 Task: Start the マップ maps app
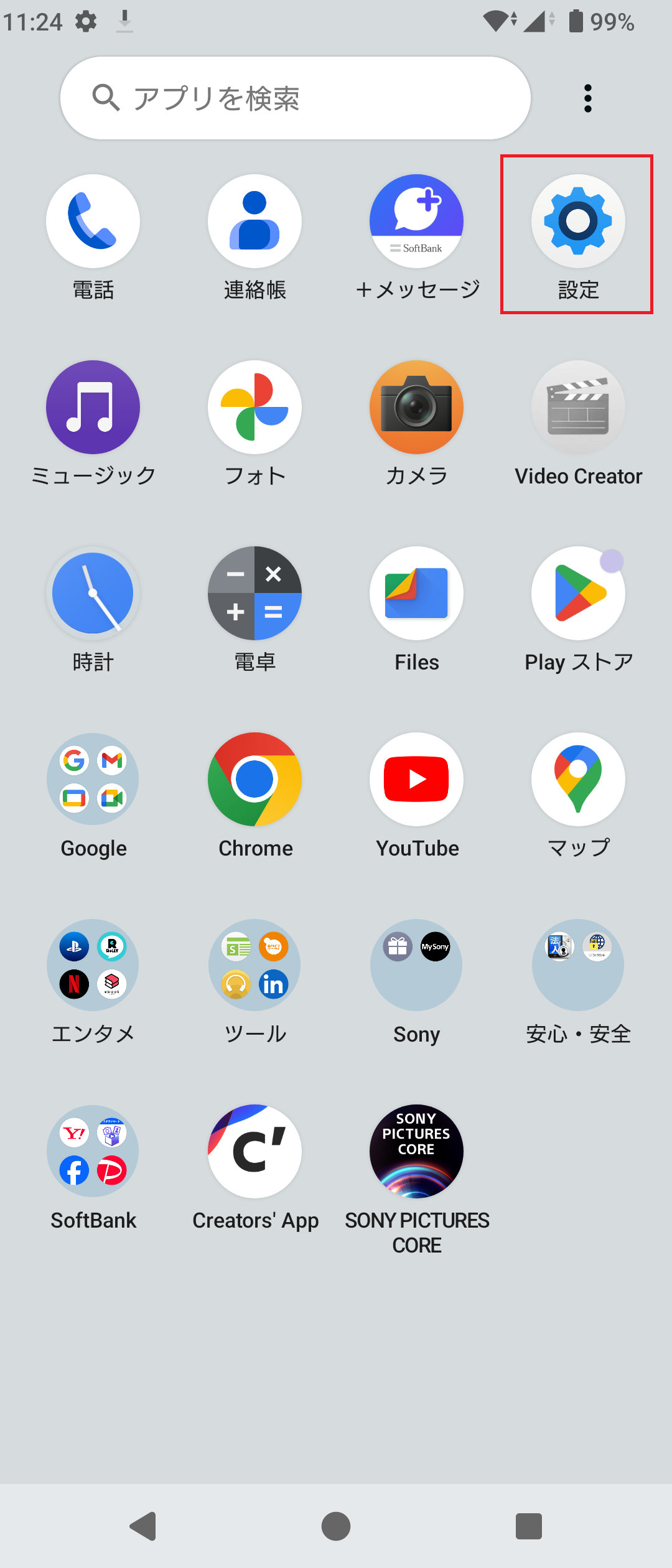point(577,779)
